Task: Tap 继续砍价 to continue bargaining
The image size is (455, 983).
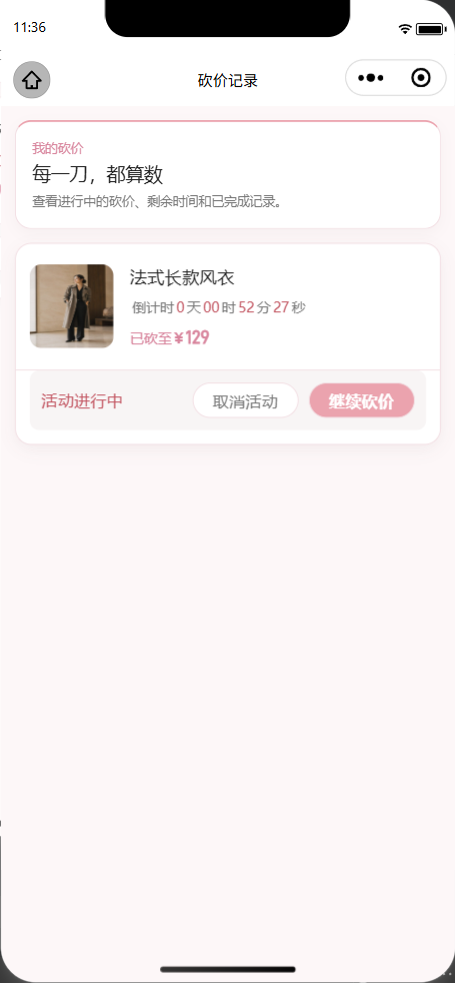Action: click(362, 401)
